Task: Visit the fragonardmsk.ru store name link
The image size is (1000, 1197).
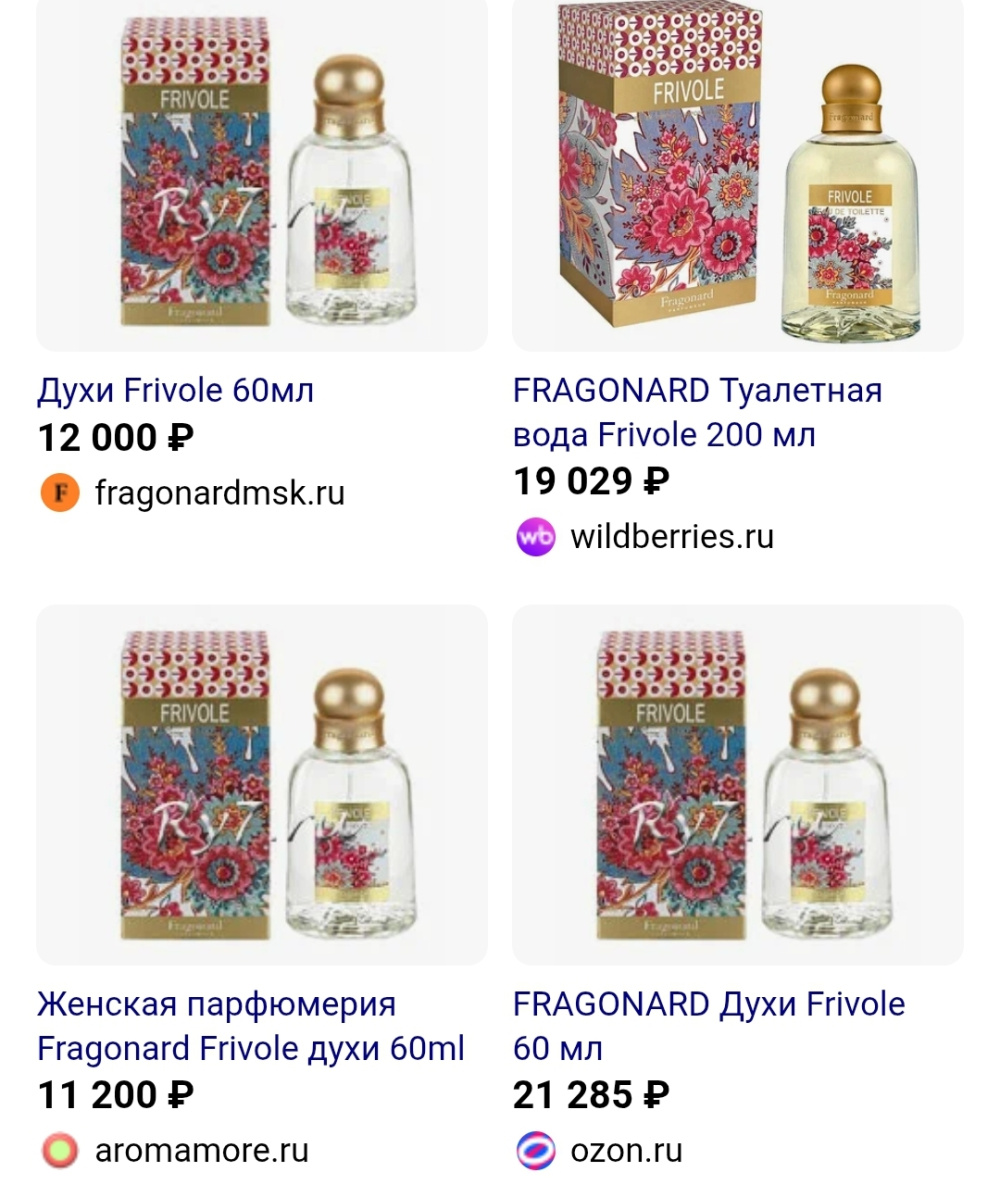Action: pyautogui.click(x=218, y=492)
